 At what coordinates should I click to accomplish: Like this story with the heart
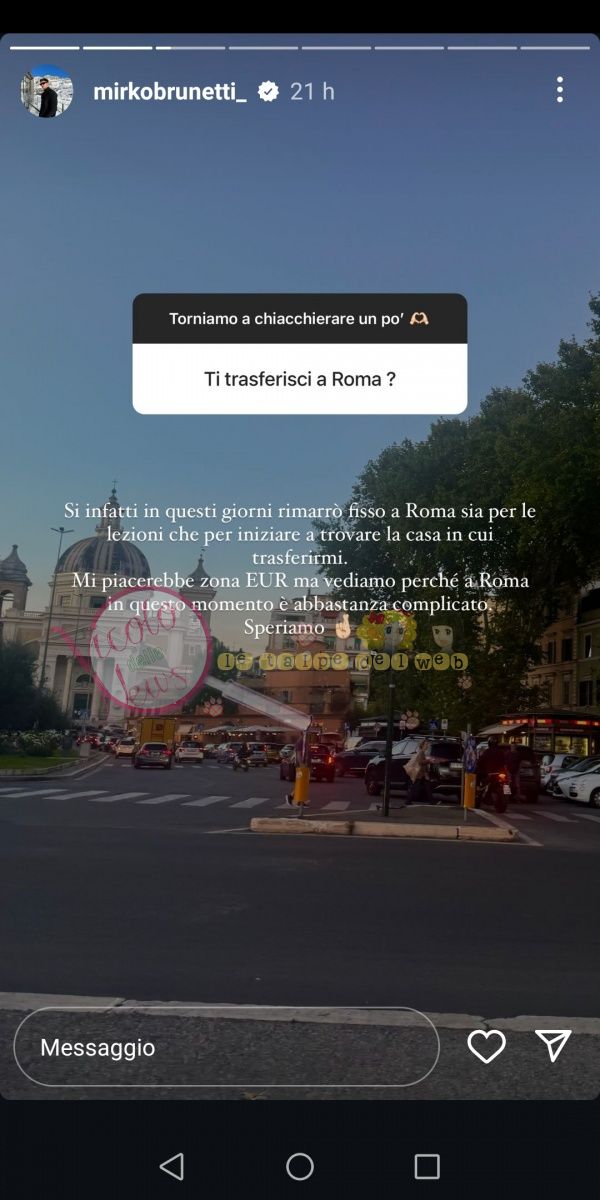[x=486, y=1046]
